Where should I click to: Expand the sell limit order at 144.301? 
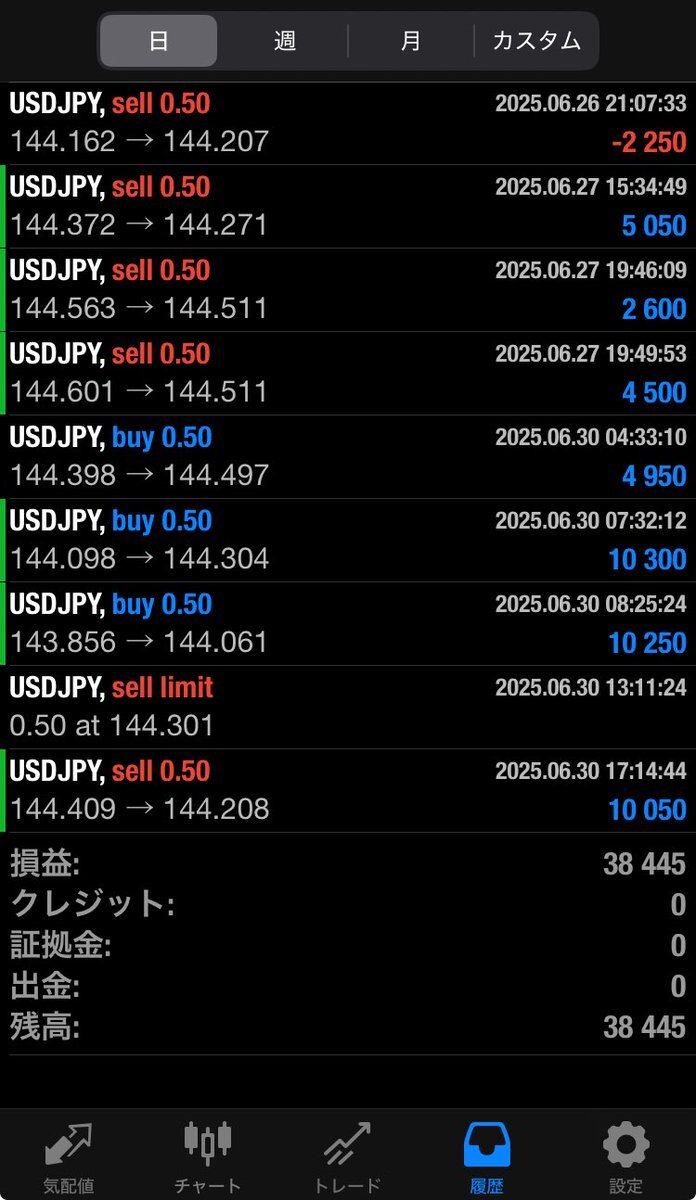(x=348, y=707)
